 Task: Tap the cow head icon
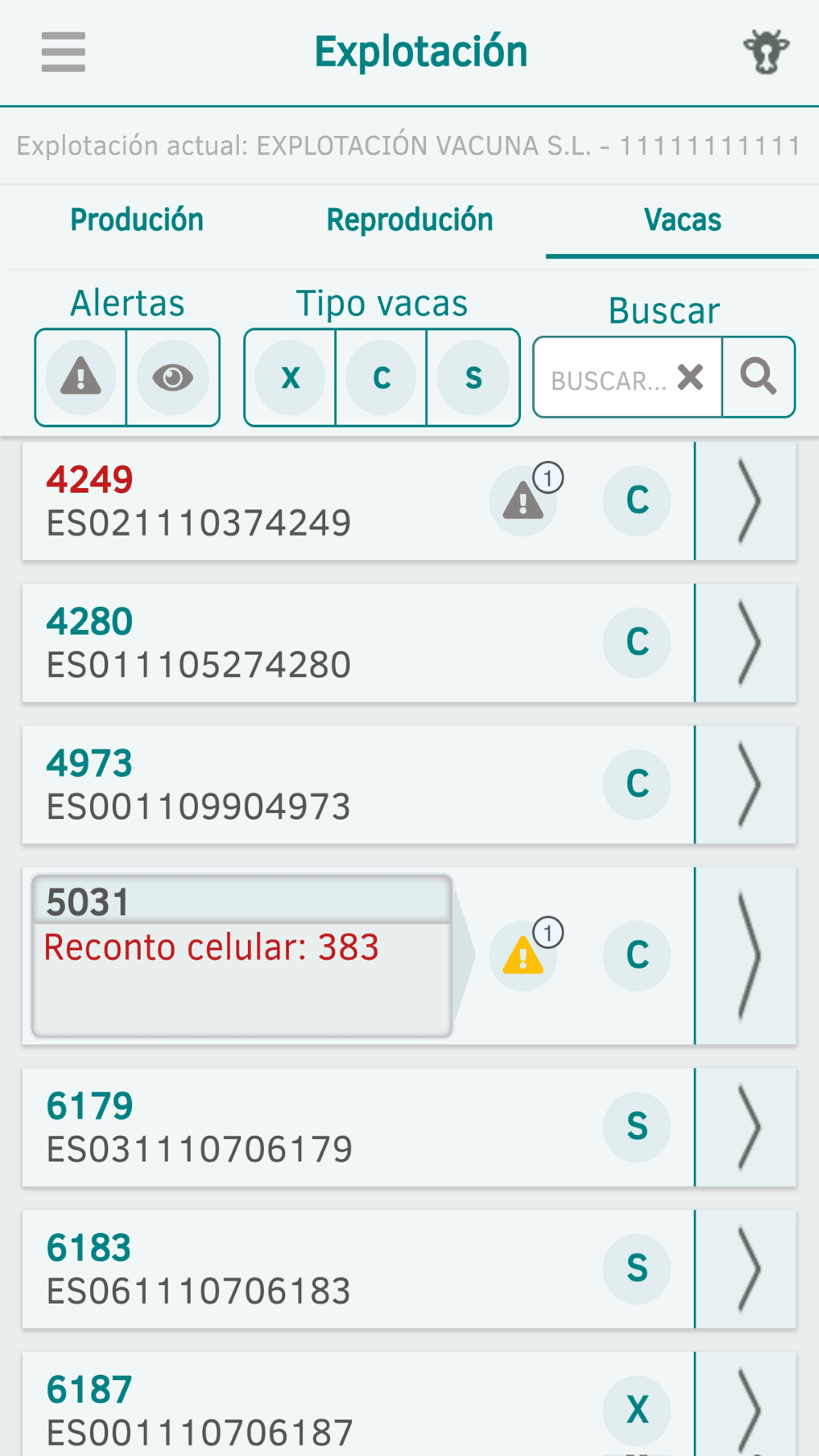[766, 52]
